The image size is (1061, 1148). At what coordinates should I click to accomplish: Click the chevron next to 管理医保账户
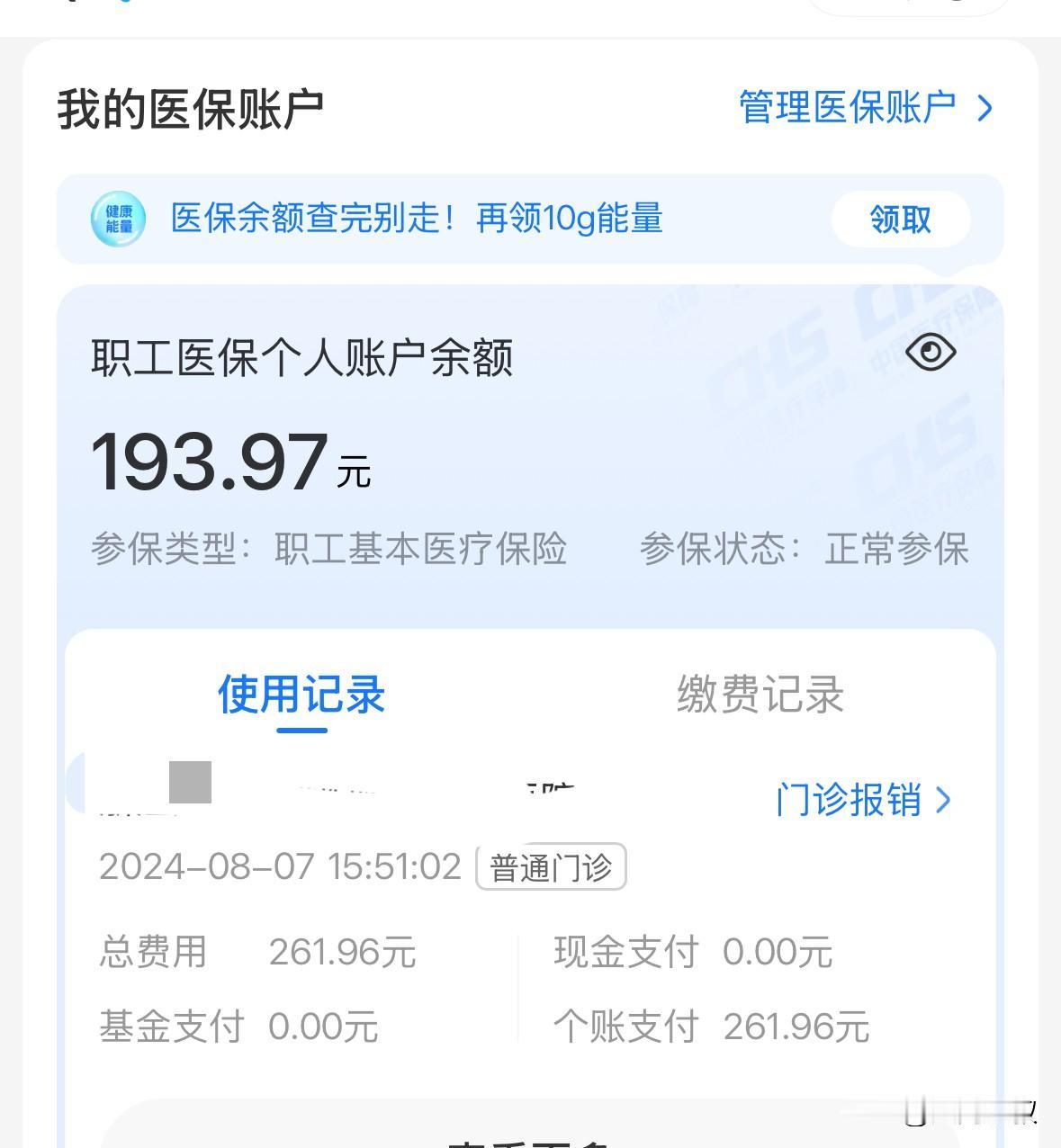[985, 107]
